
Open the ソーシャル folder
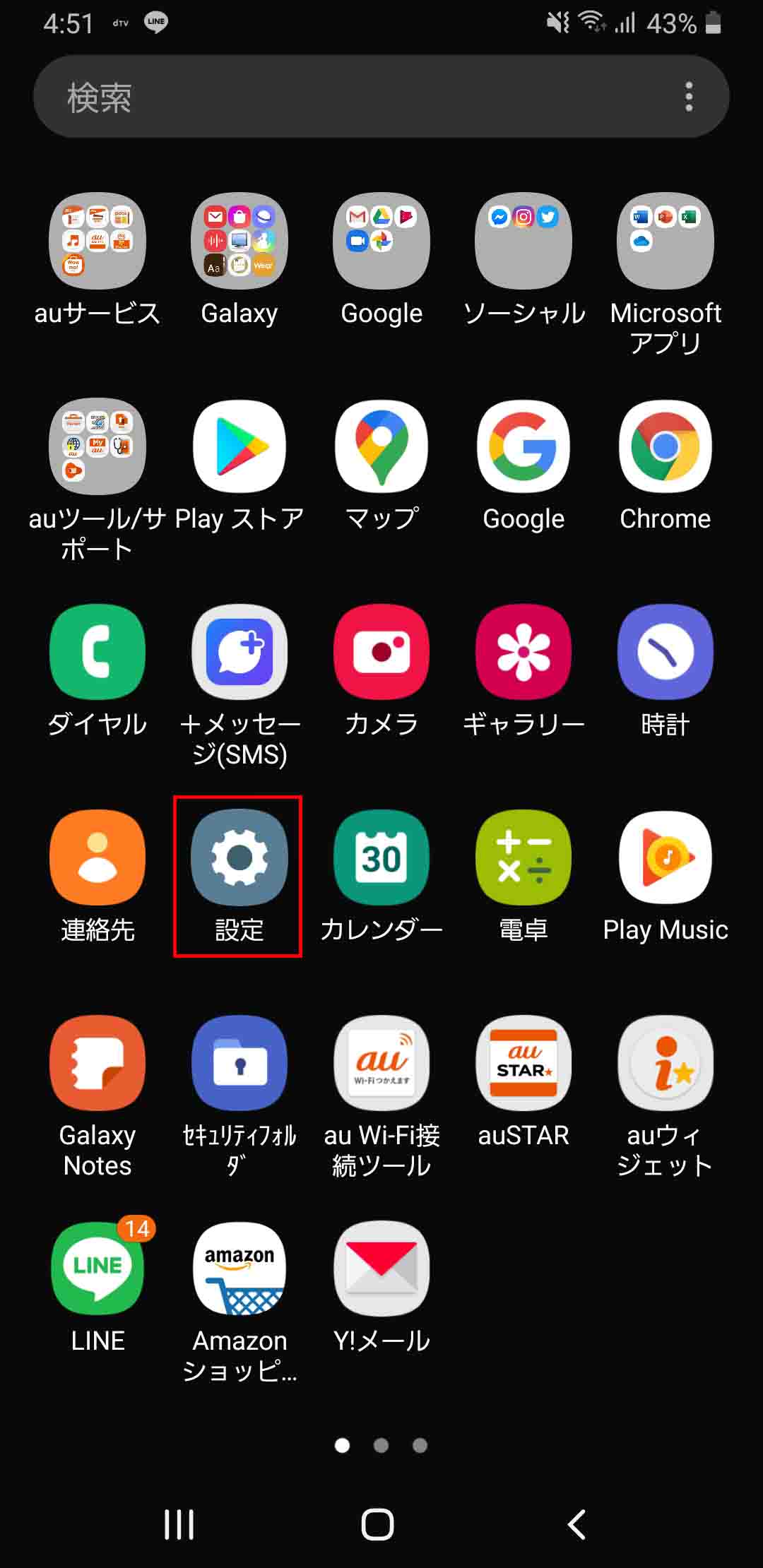(x=523, y=242)
